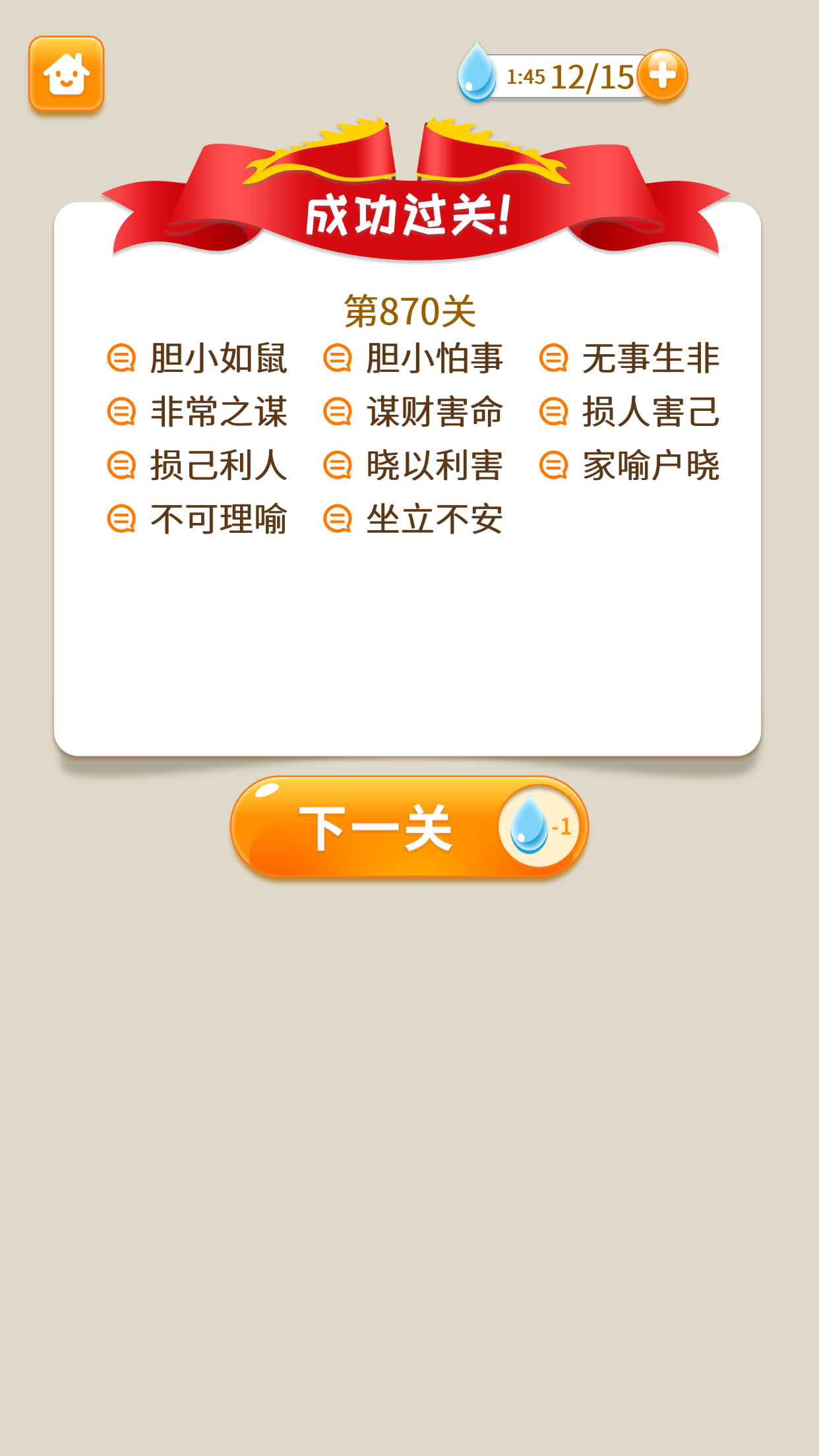View meaning of 损人害己
819x1456 pixels.
pos(630,412)
